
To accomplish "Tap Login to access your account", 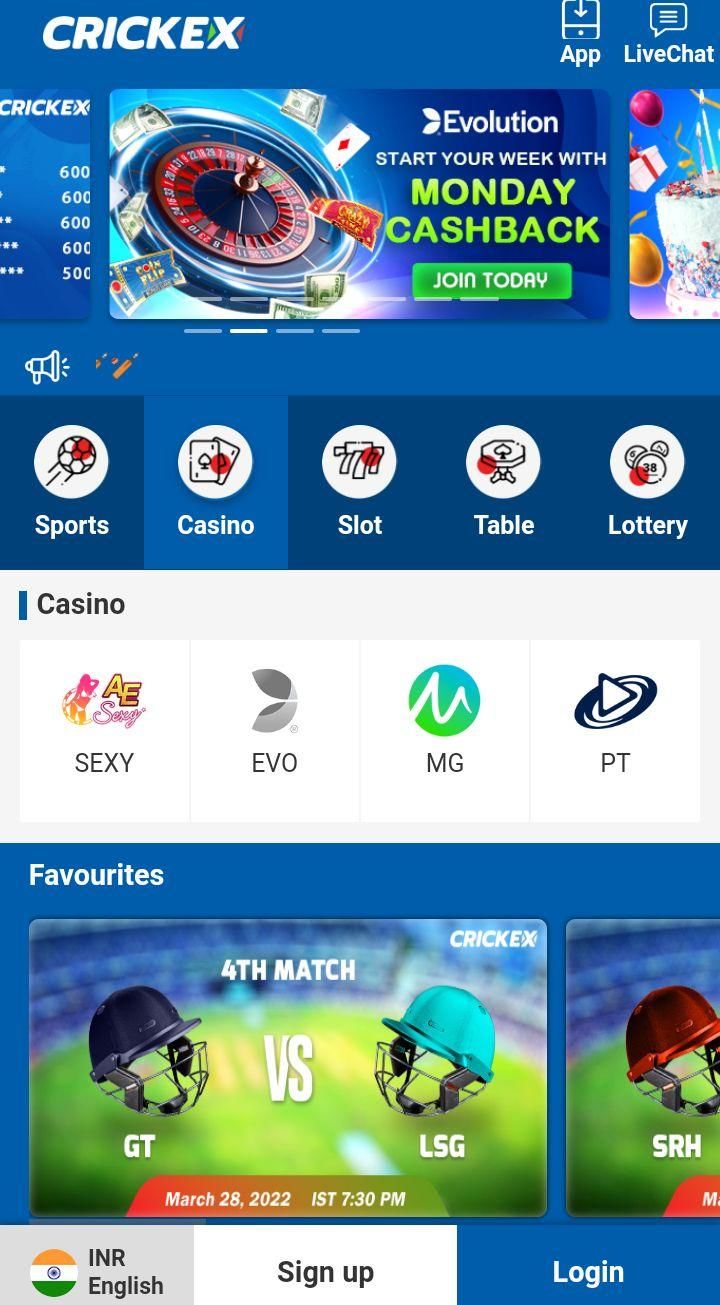I will (x=588, y=1271).
